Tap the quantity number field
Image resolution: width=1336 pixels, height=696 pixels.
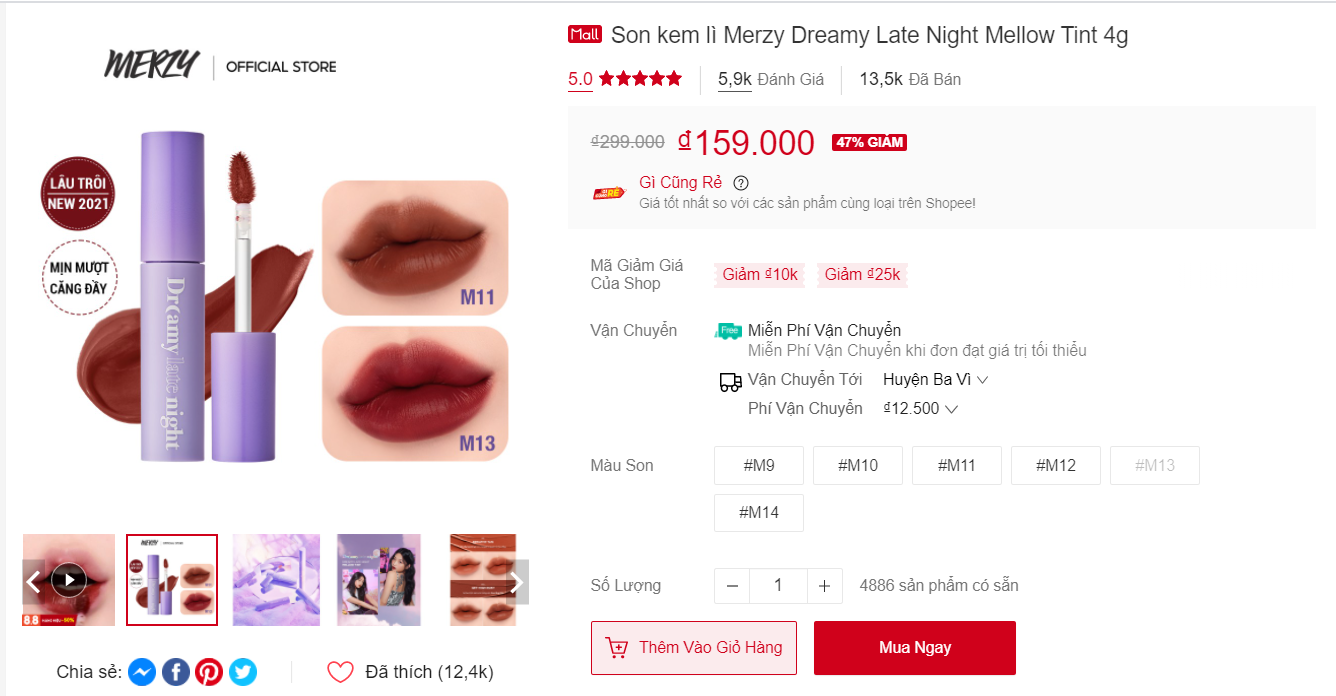pyautogui.click(x=778, y=586)
